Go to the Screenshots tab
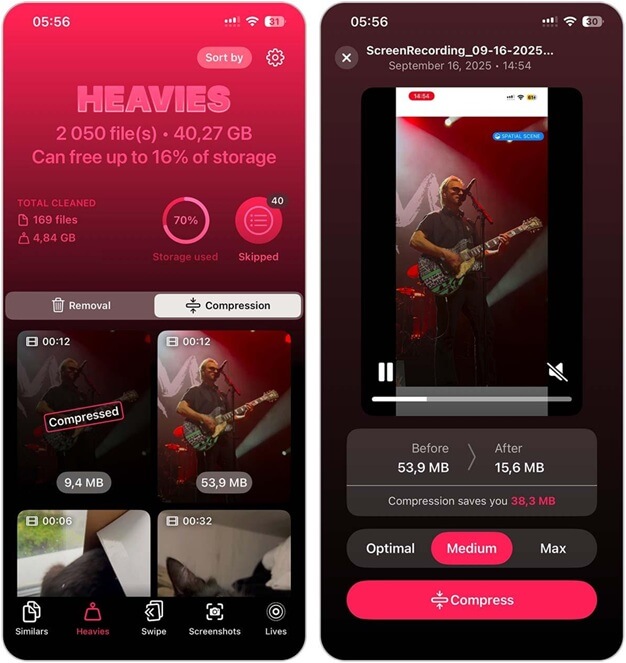Viewport: 626px width, 663px height. point(214,619)
